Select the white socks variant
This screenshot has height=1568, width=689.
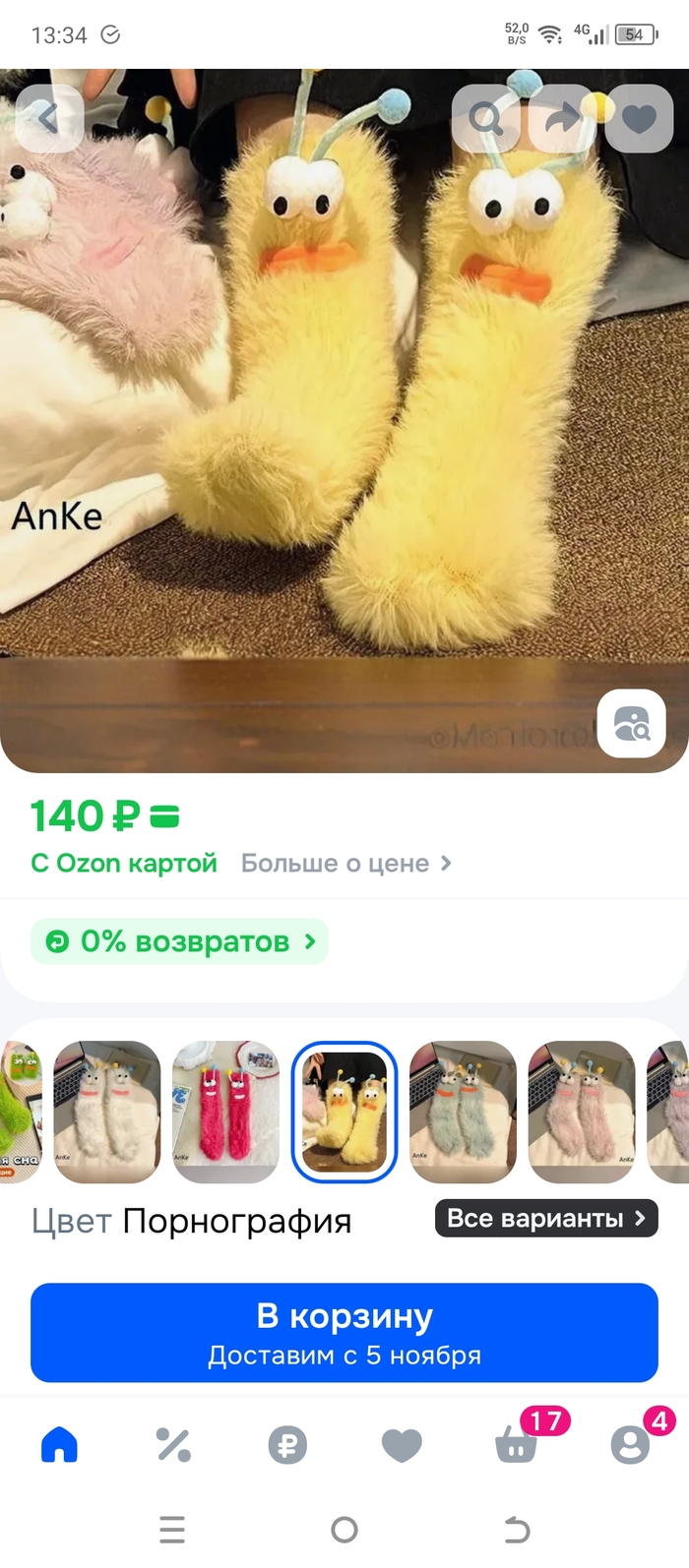coord(107,1112)
